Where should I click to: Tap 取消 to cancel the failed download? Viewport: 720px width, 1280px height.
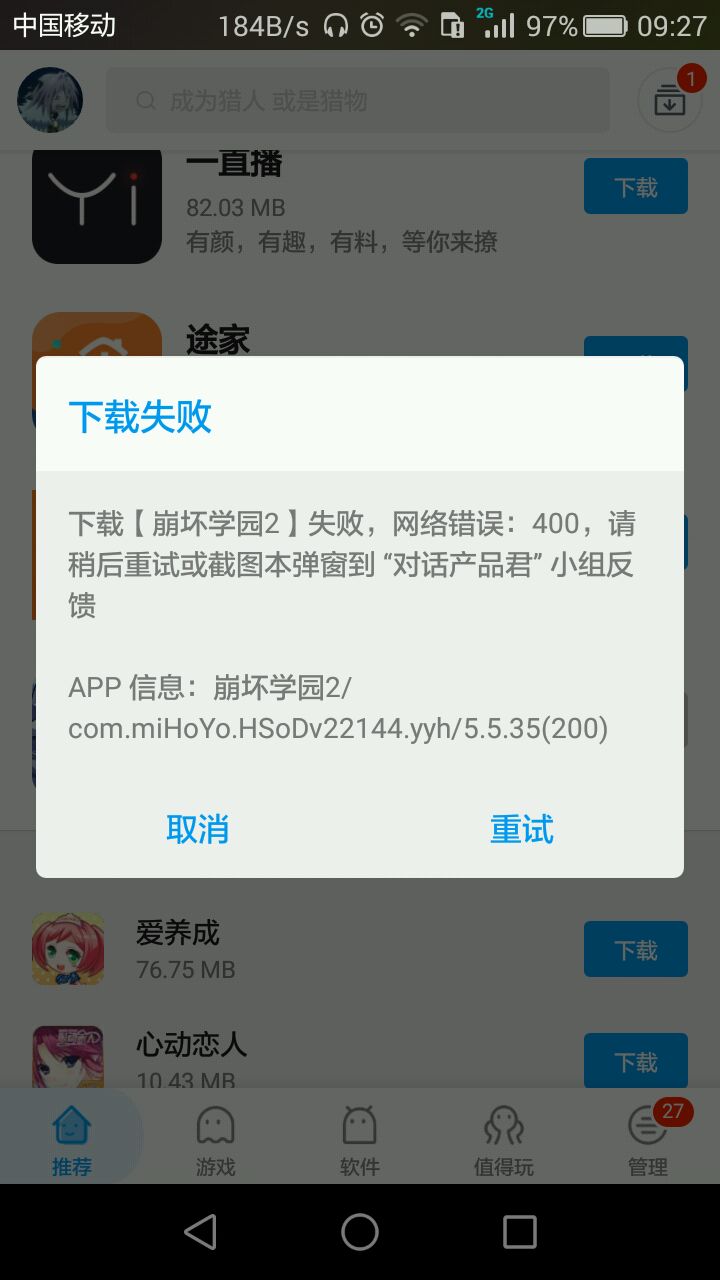(198, 829)
